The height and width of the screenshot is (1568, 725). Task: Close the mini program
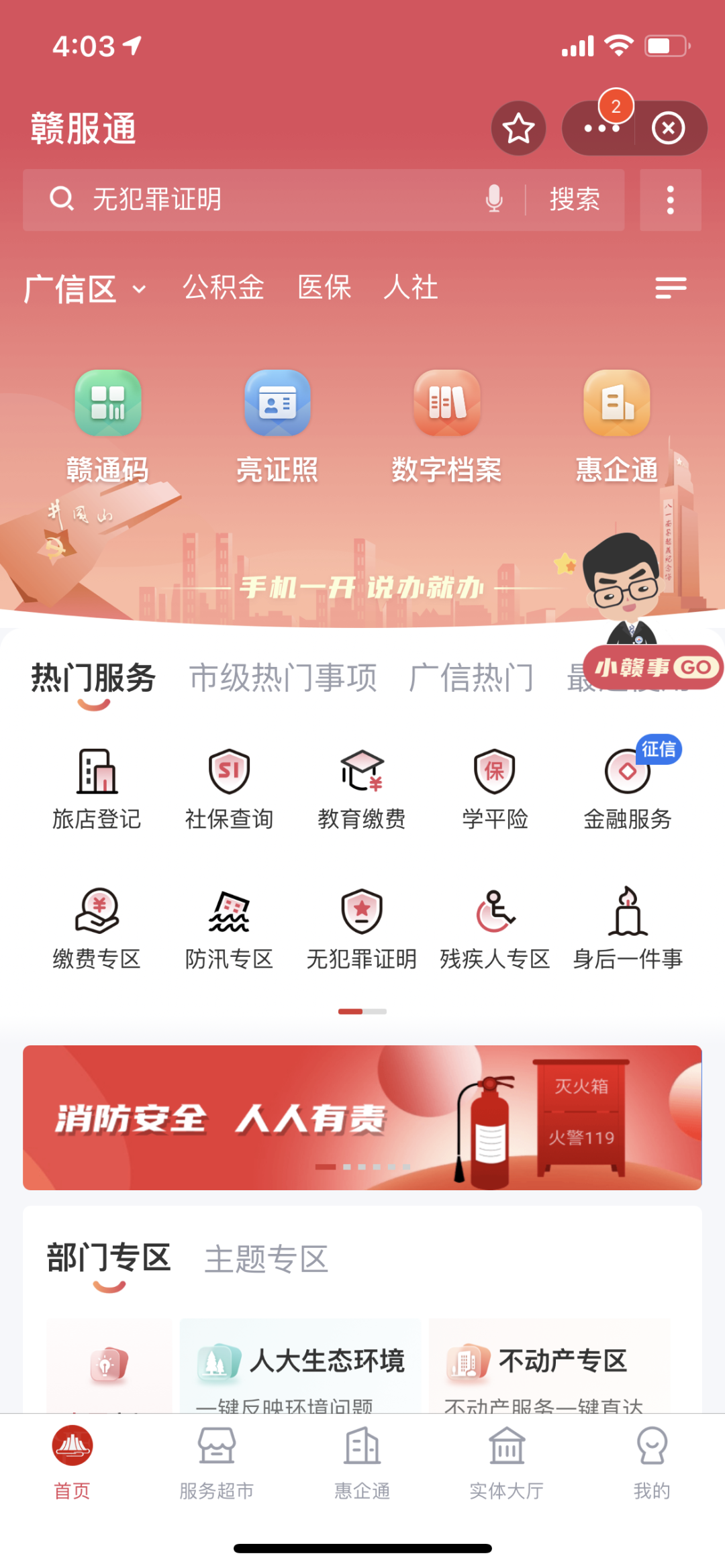(668, 128)
